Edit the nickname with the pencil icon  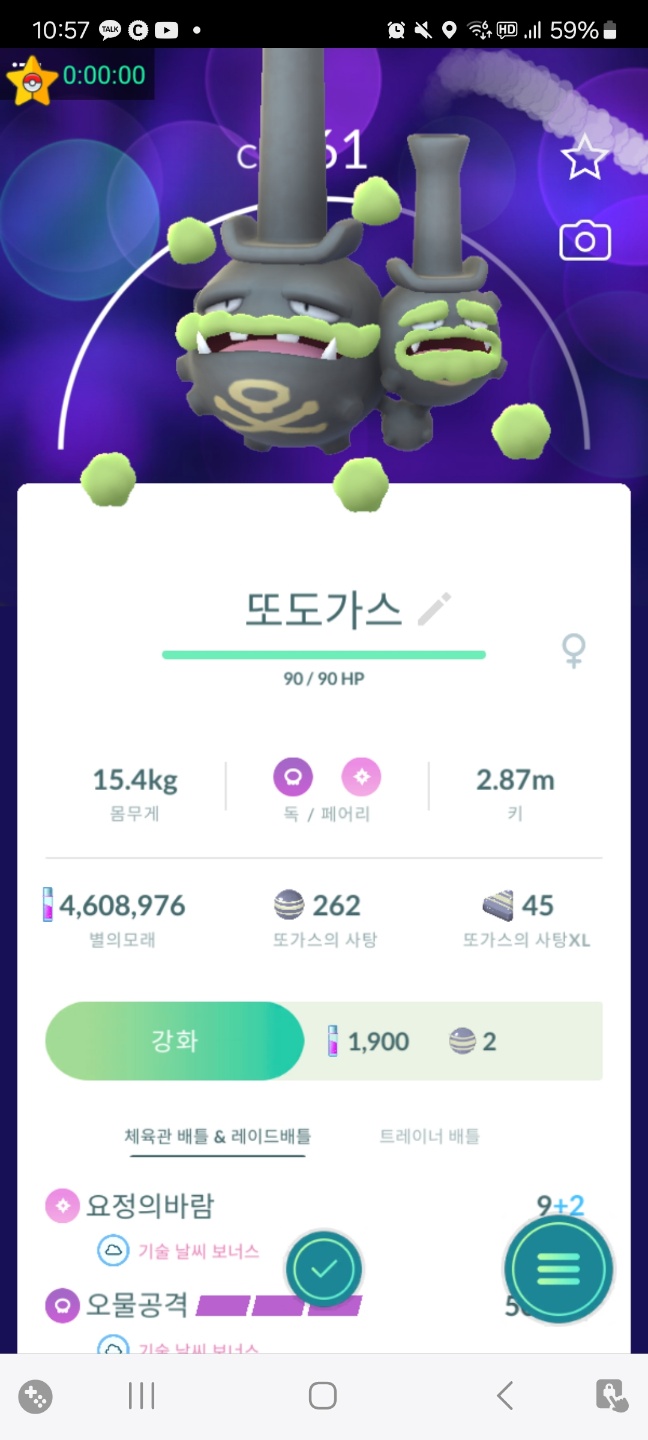click(434, 609)
